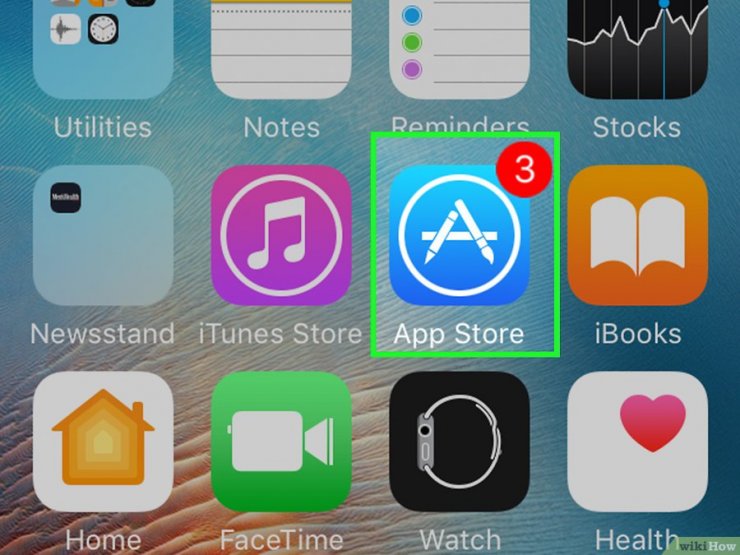Open the iBooks app

click(637, 235)
